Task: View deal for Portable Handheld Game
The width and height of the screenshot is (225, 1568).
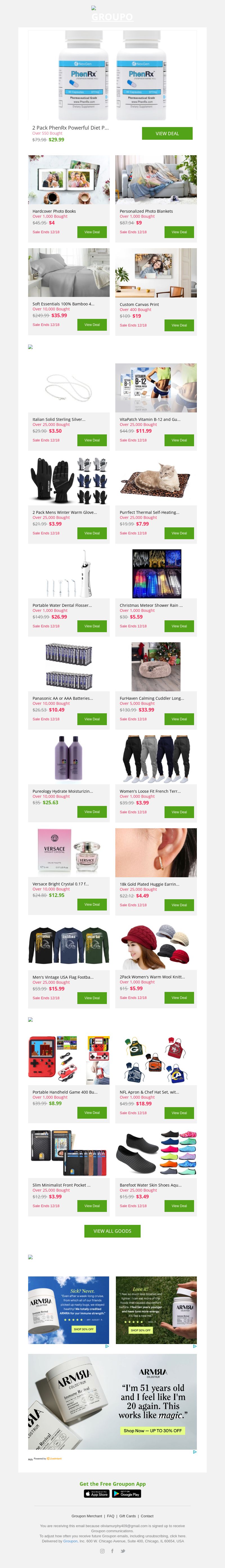Action: point(92,1113)
